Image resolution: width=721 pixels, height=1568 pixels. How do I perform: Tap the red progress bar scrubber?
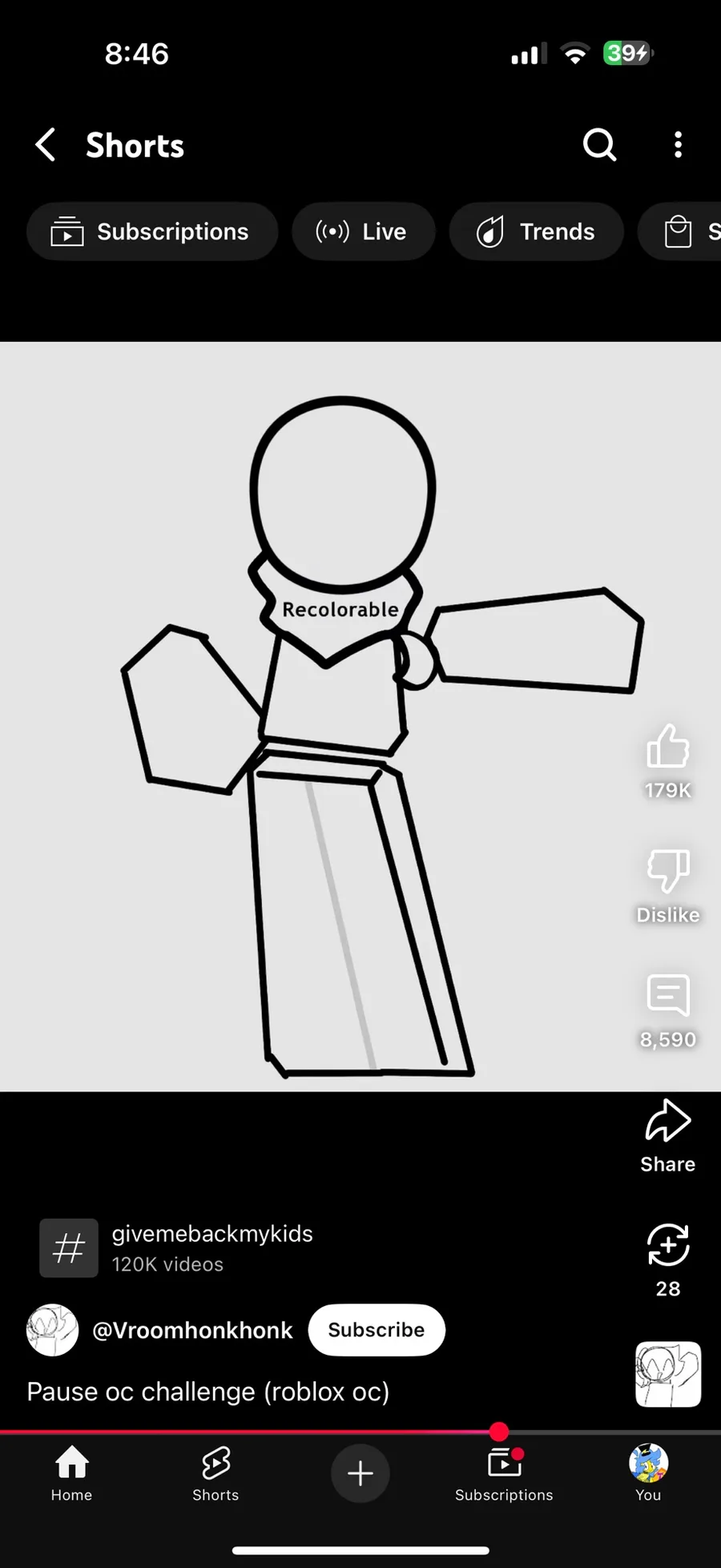(499, 1431)
